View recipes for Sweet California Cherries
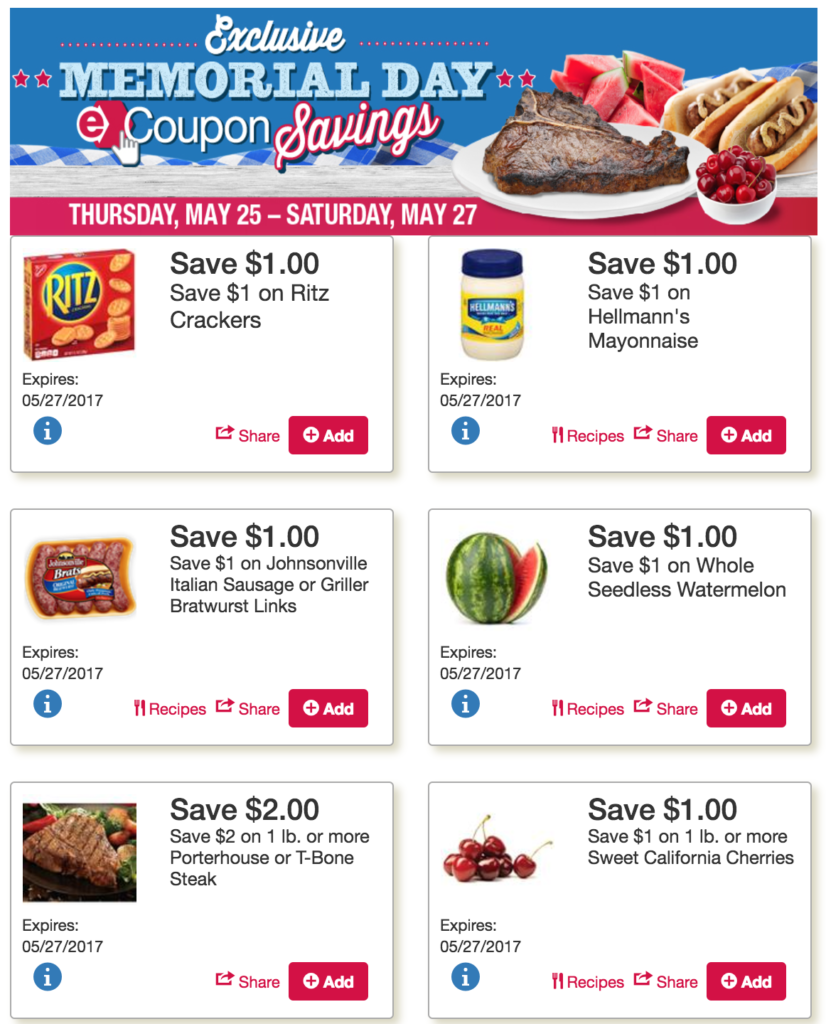 coord(587,981)
